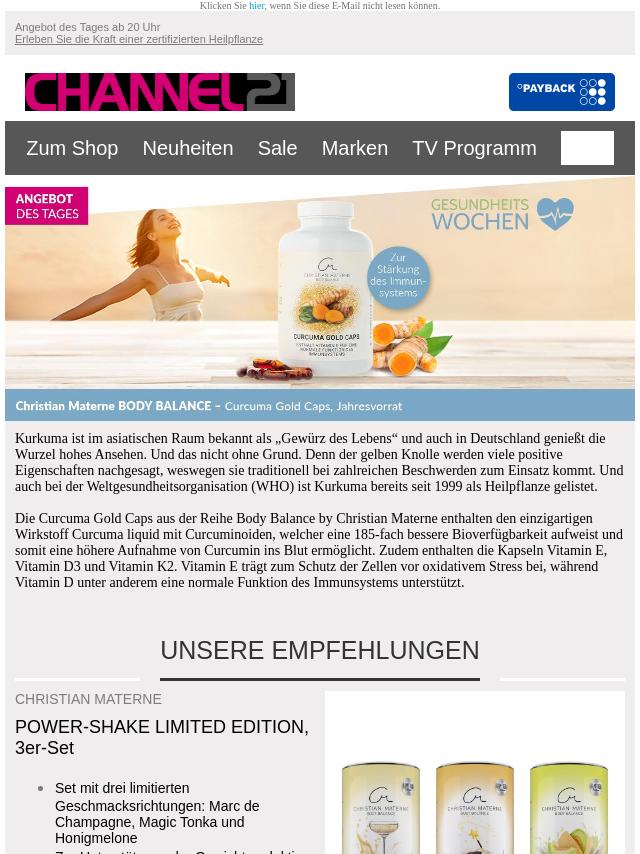Open the Curcuma Gold Caps daily offer banner

click(320, 298)
